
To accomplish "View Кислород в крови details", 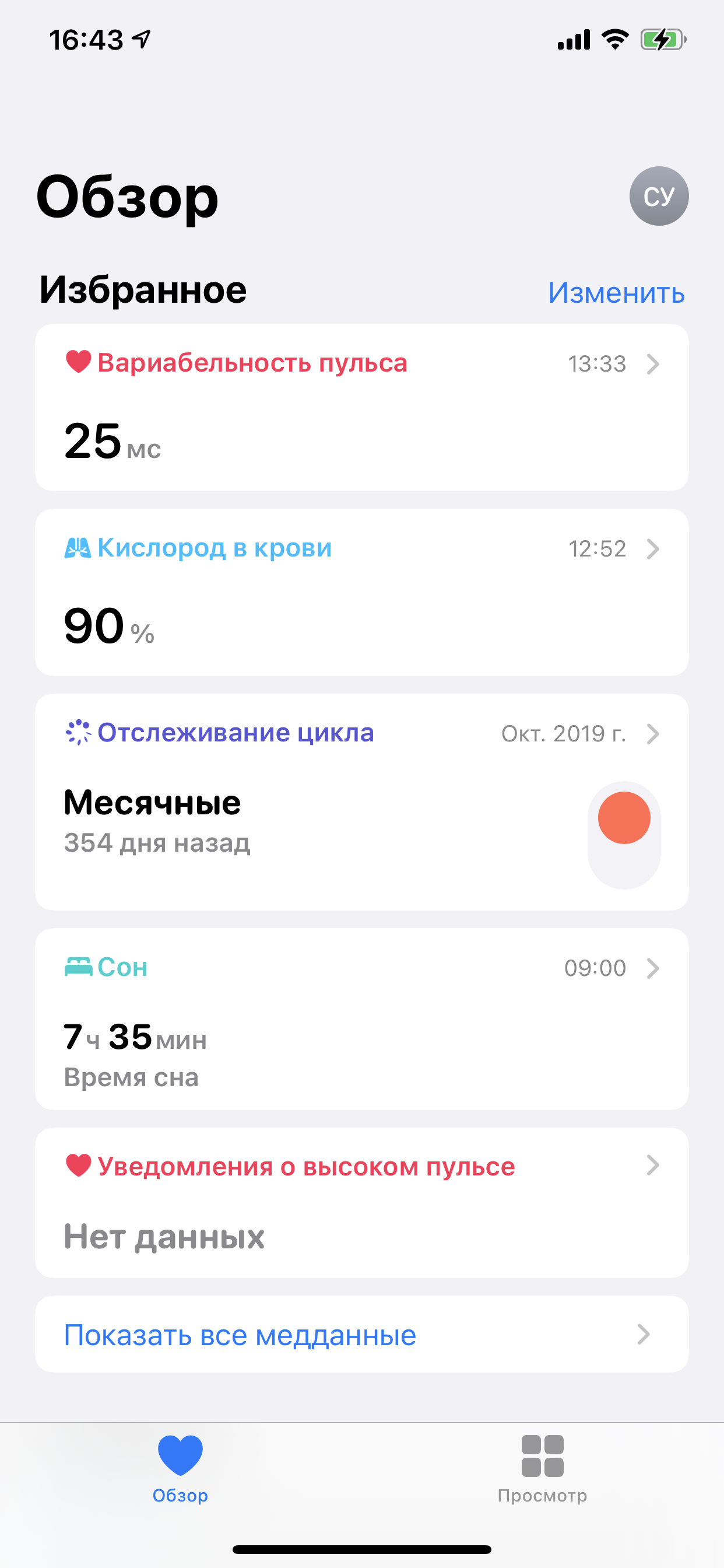I will point(361,591).
